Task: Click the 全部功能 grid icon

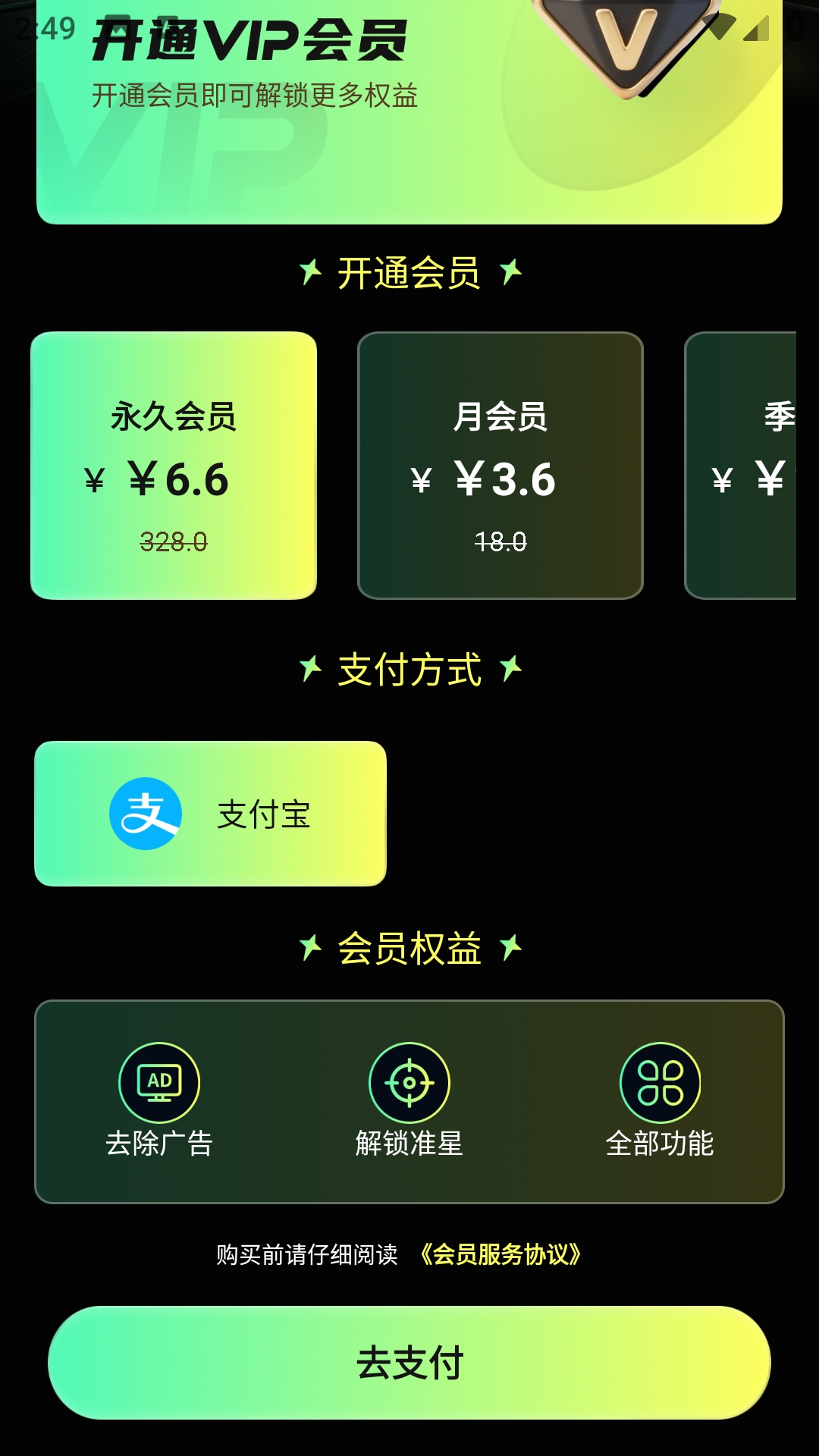Action: (x=661, y=1083)
